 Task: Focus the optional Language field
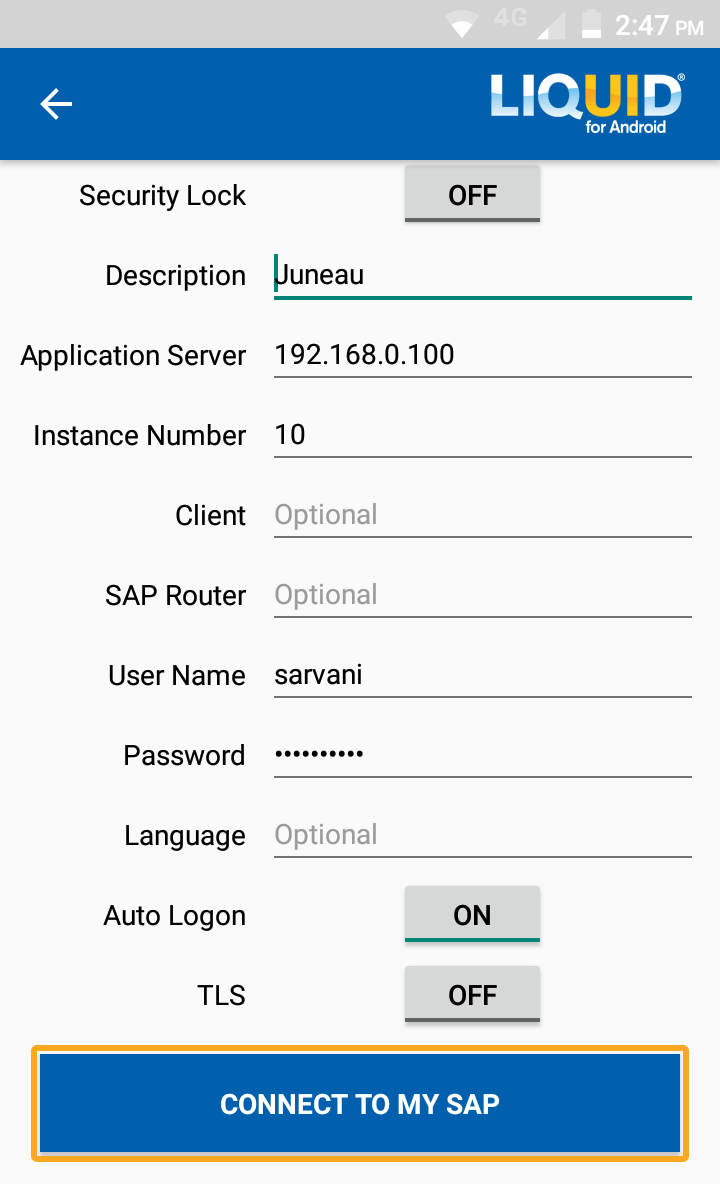click(x=482, y=836)
